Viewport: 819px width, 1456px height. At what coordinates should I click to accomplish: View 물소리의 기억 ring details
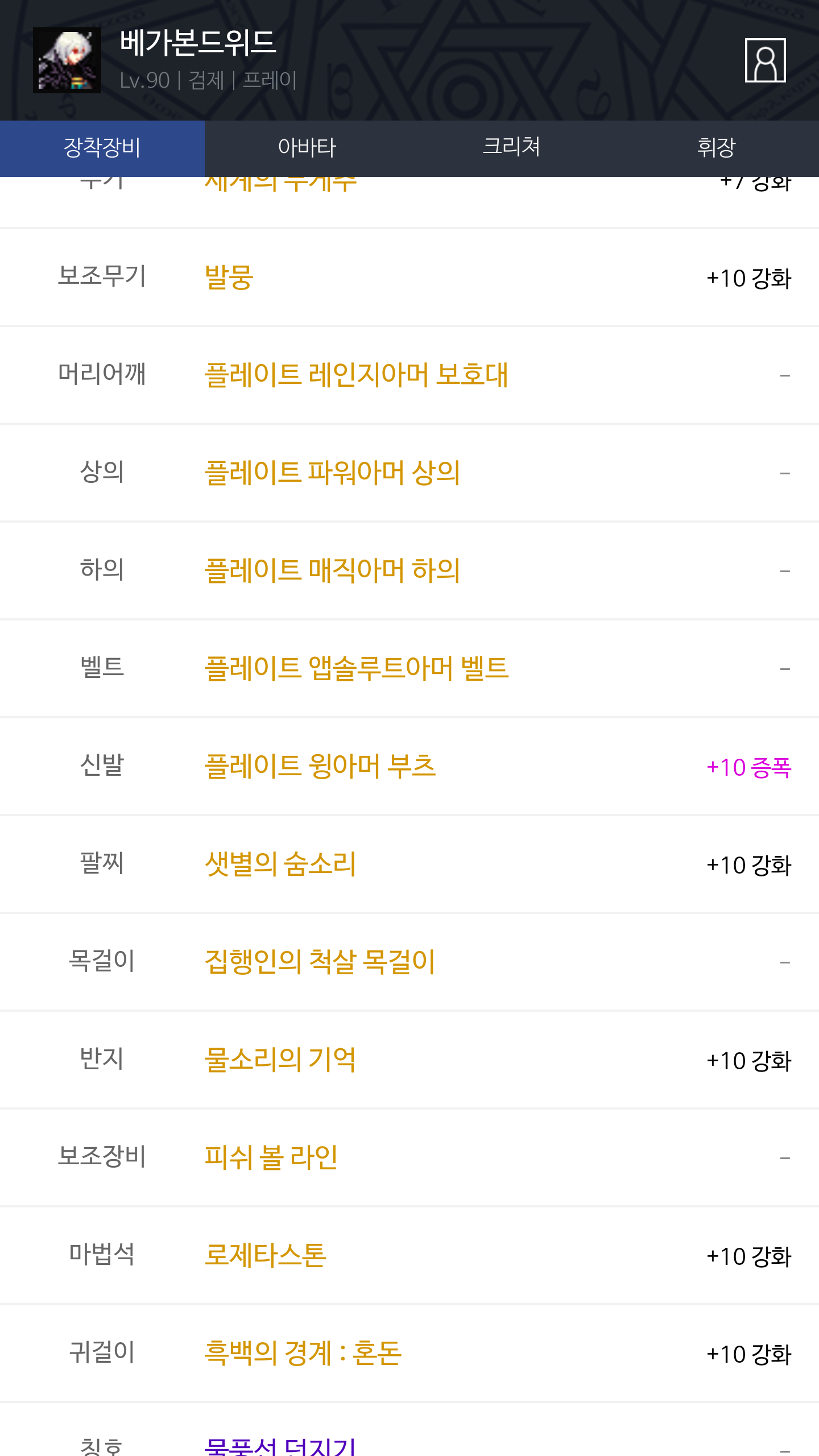[280, 1060]
